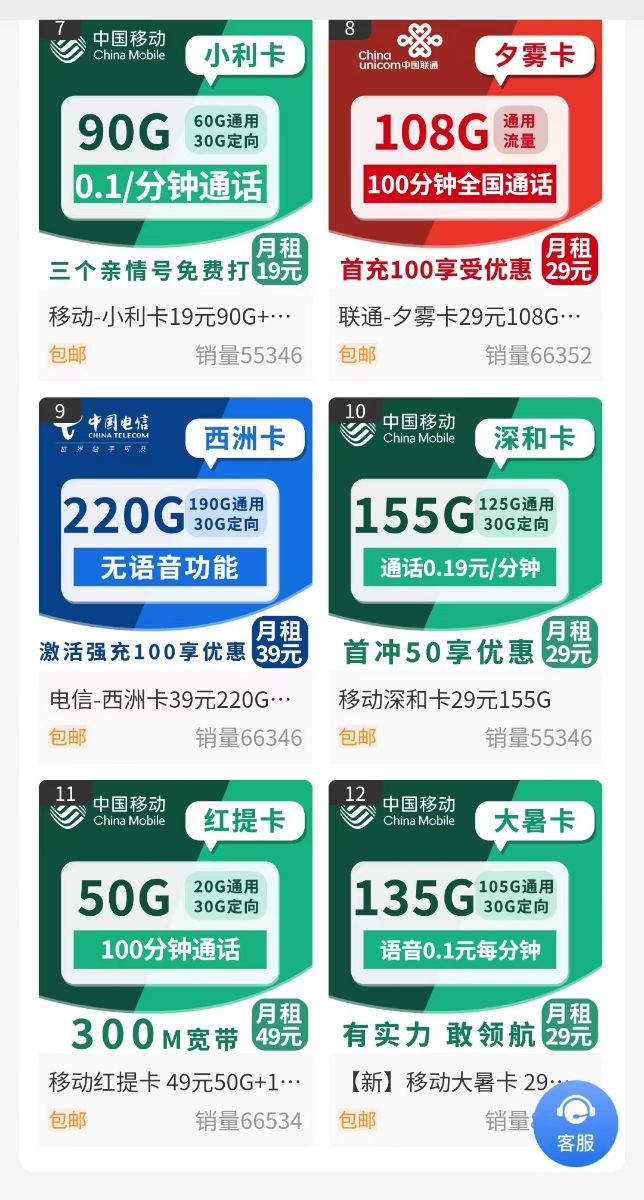Select the 电信-西洲卡 39元220G card
This screenshot has height=1200, width=644.
(x=175, y=532)
